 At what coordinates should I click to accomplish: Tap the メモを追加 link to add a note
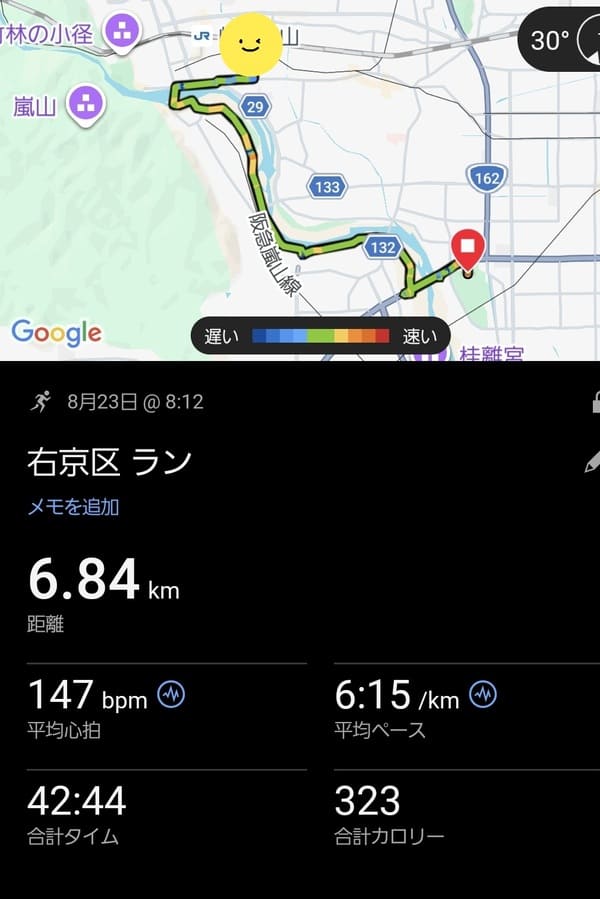click(73, 506)
